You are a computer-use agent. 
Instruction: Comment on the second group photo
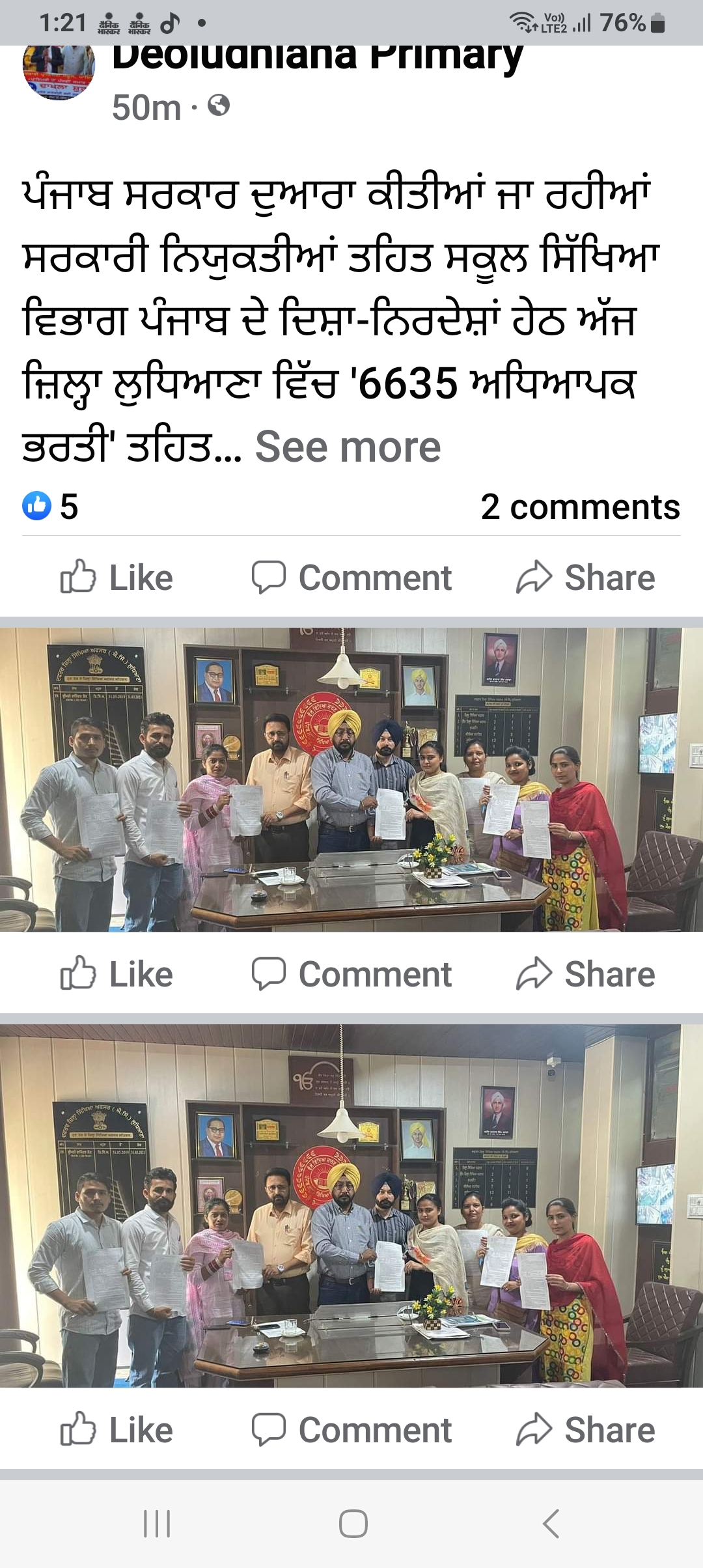[x=351, y=1430]
